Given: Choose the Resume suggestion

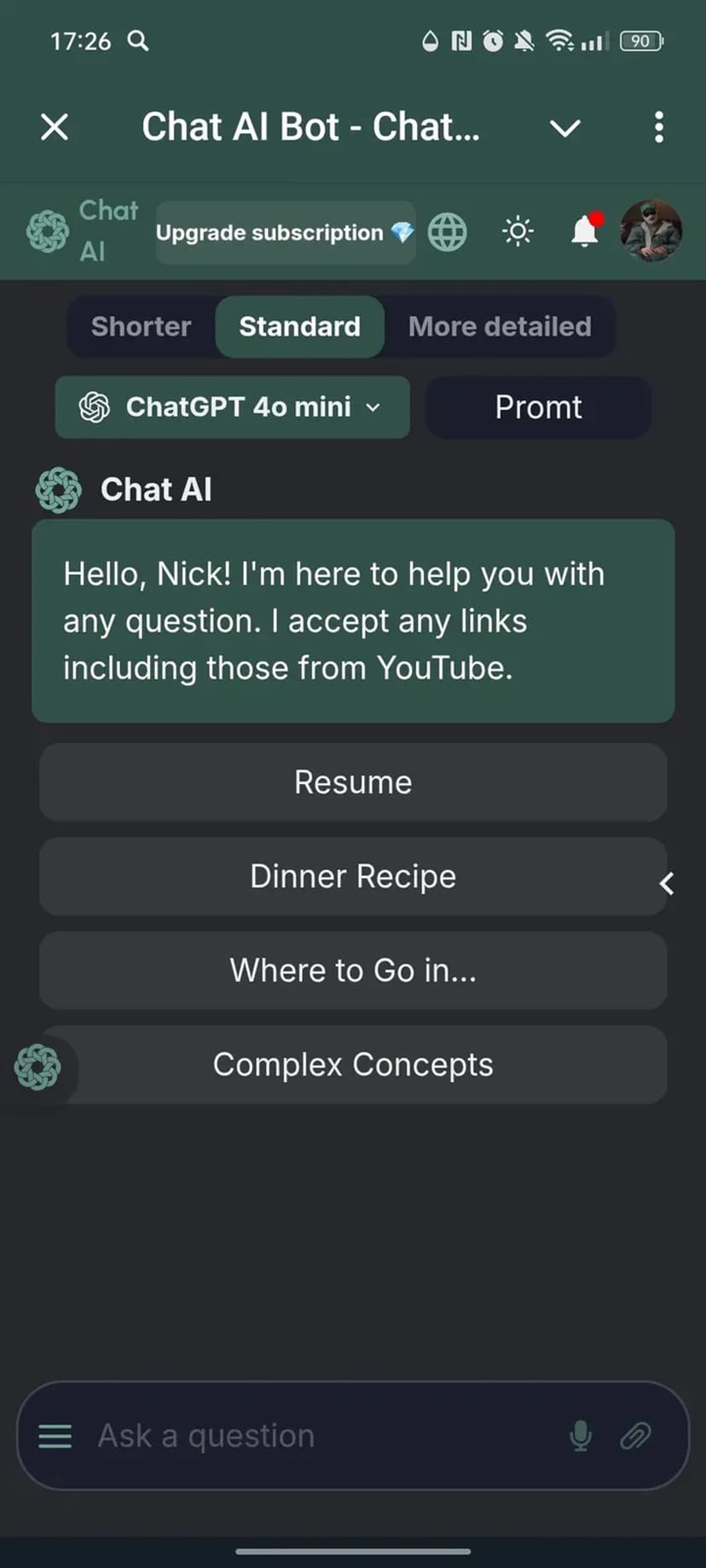Looking at the screenshot, I should click(x=353, y=782).
